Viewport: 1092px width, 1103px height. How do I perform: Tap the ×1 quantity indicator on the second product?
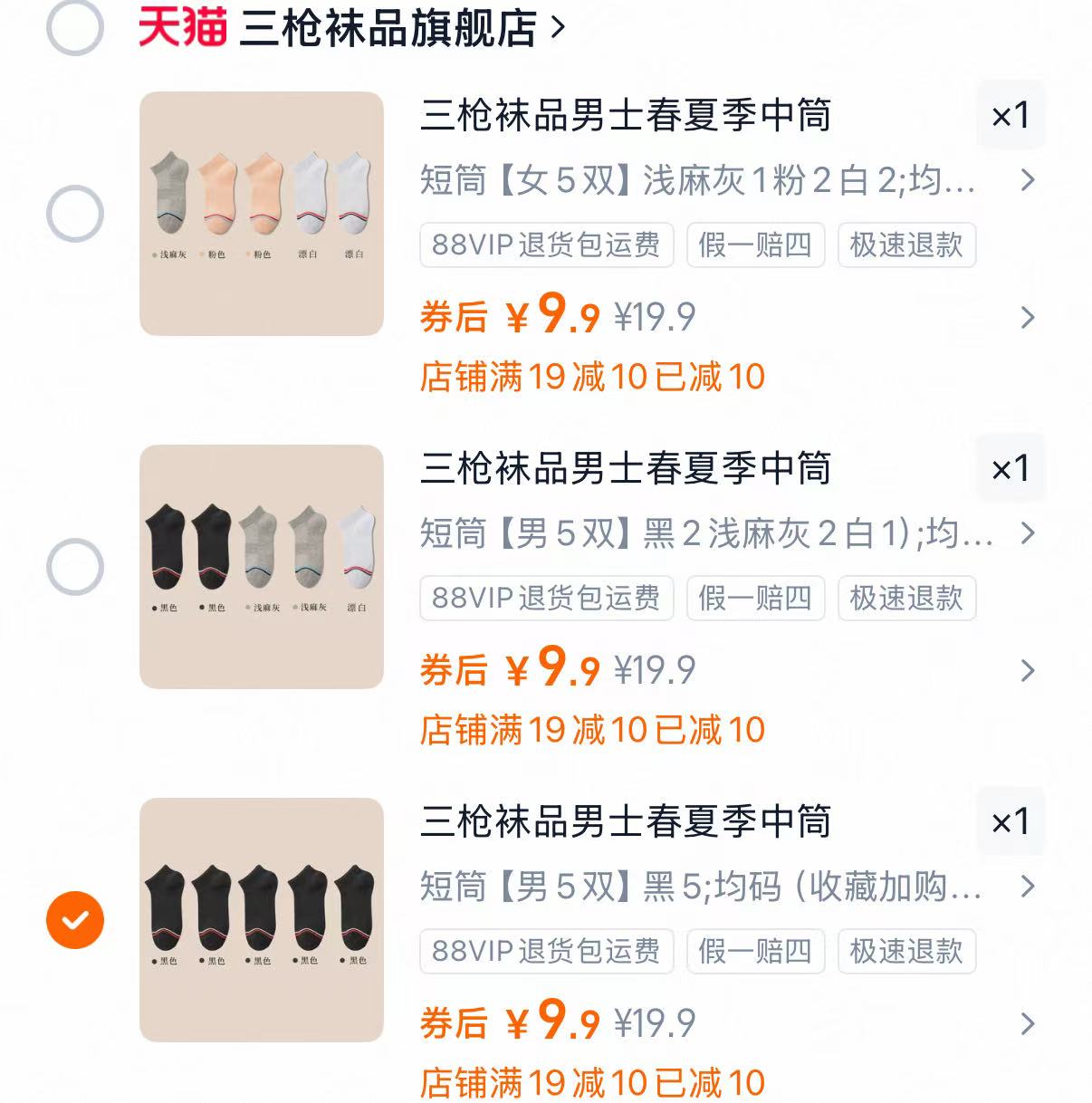(x=1011, y=468)
